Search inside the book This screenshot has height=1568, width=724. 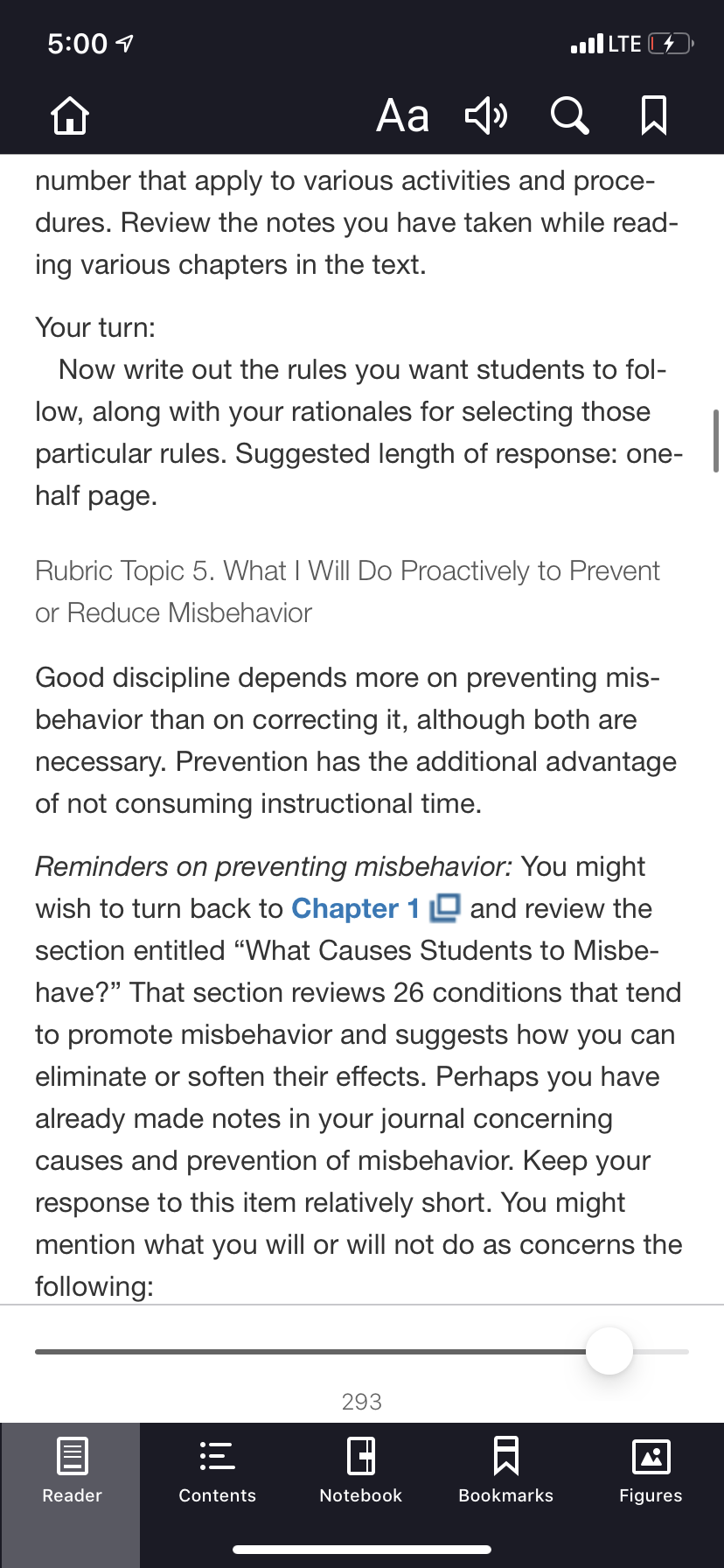coord(569,115)
